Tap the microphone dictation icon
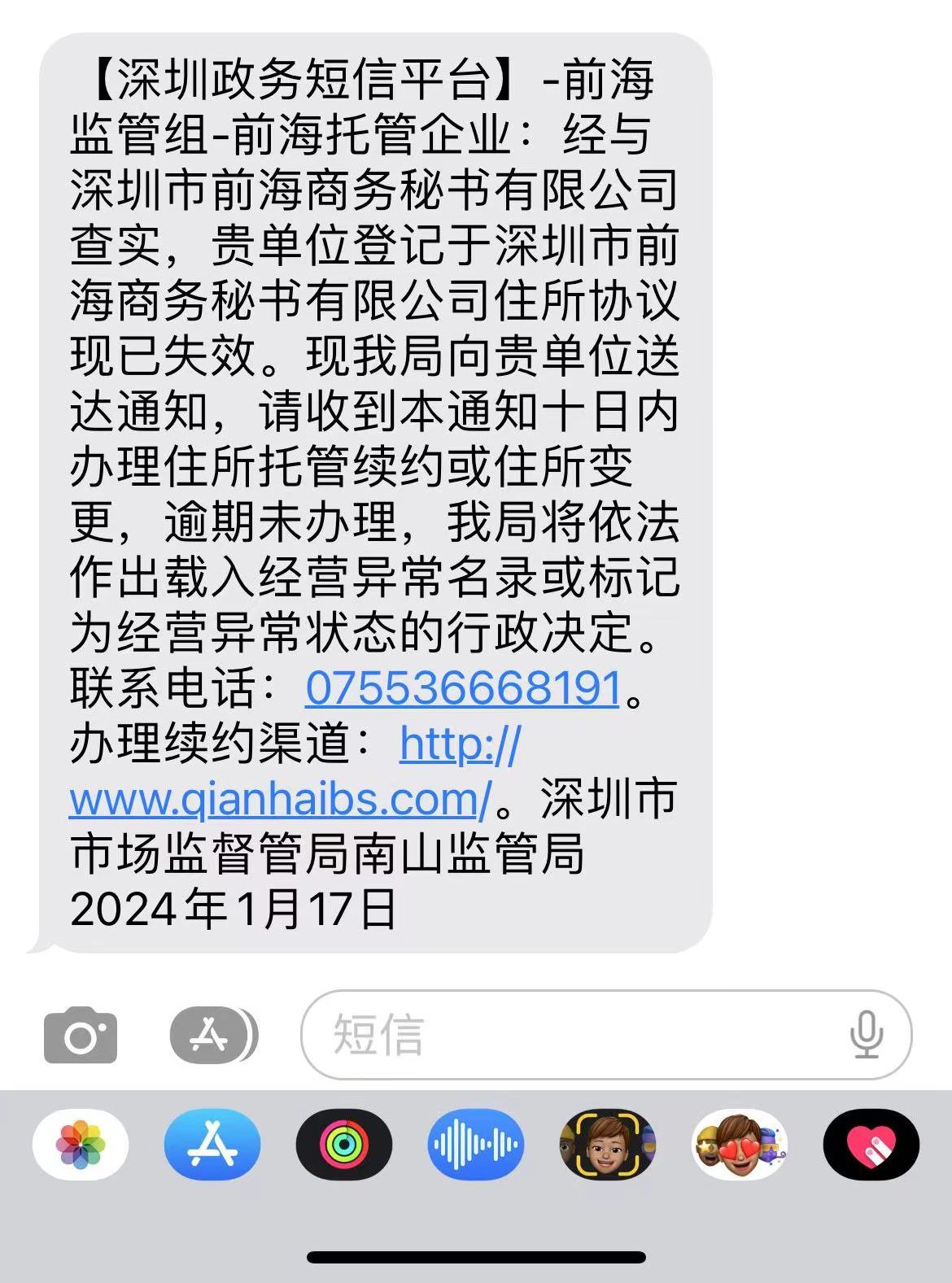This screenshot has height=1283, width=952. (x=865, y=1033)
